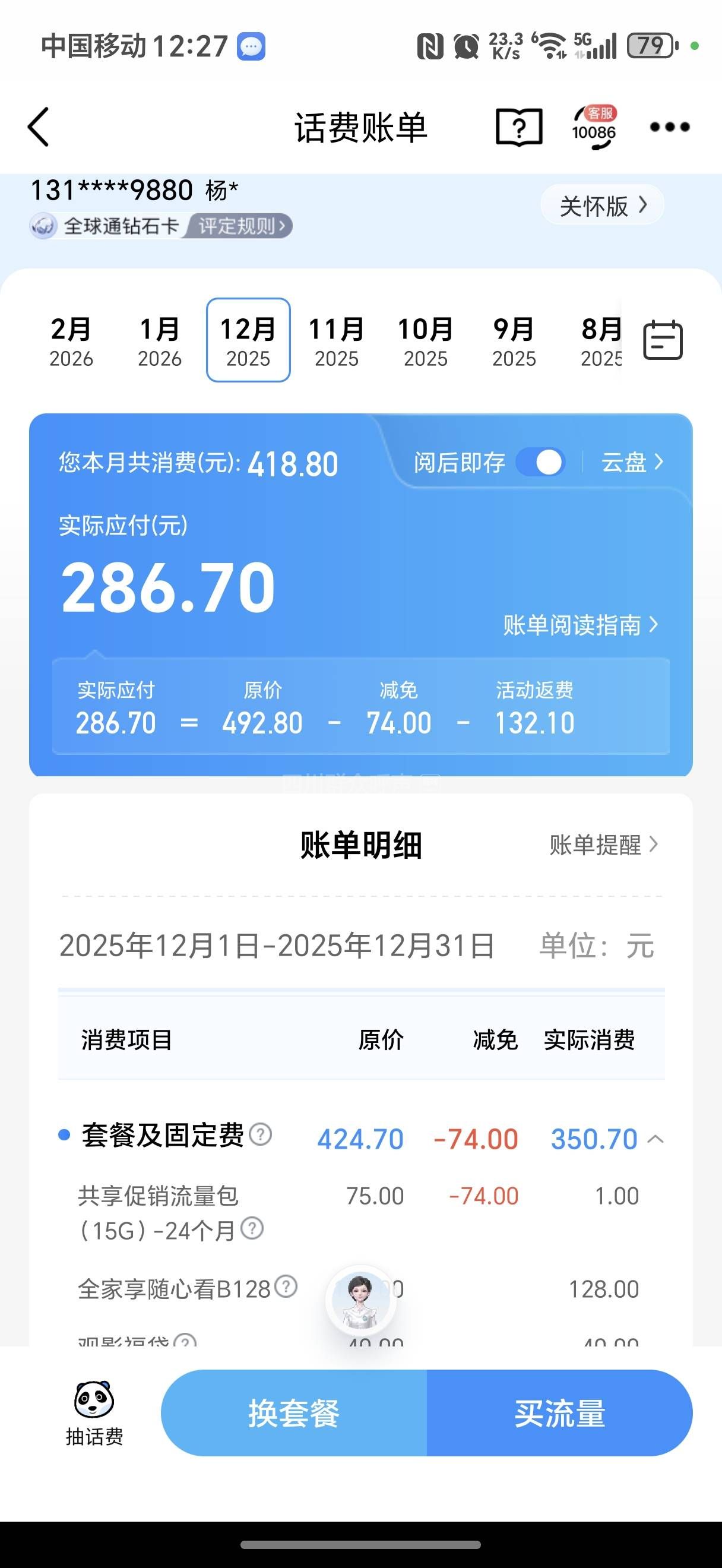
Task: Collapse the 套餐及固定费 section
Action: (655, 1139)
